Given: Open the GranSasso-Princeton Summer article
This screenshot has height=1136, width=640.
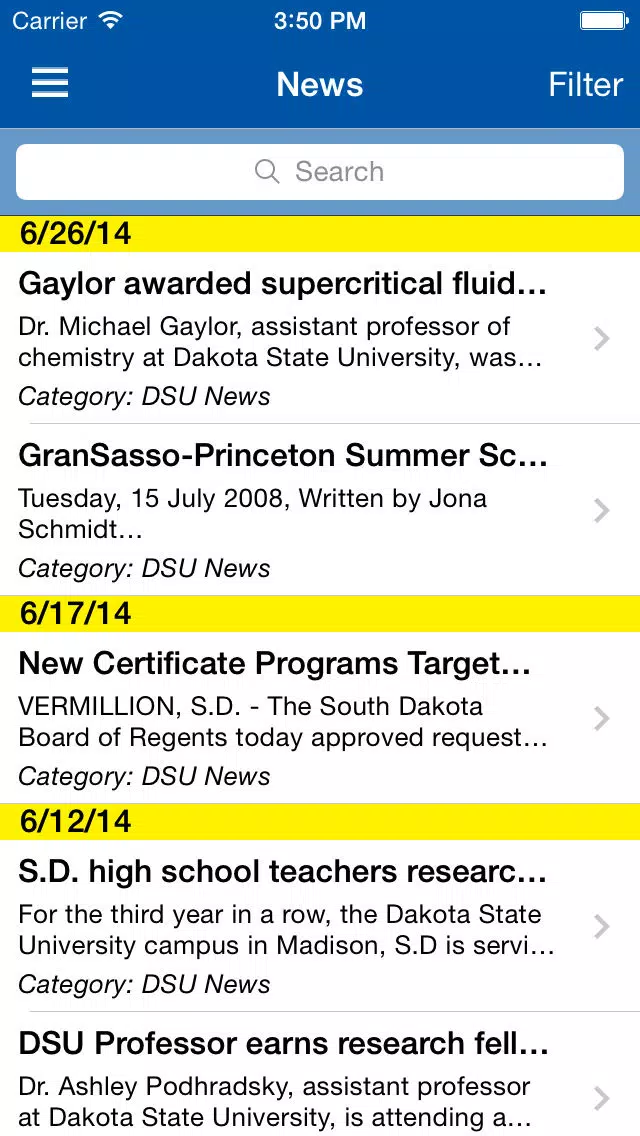Looking at the screenshot, I should coord(320,510).
